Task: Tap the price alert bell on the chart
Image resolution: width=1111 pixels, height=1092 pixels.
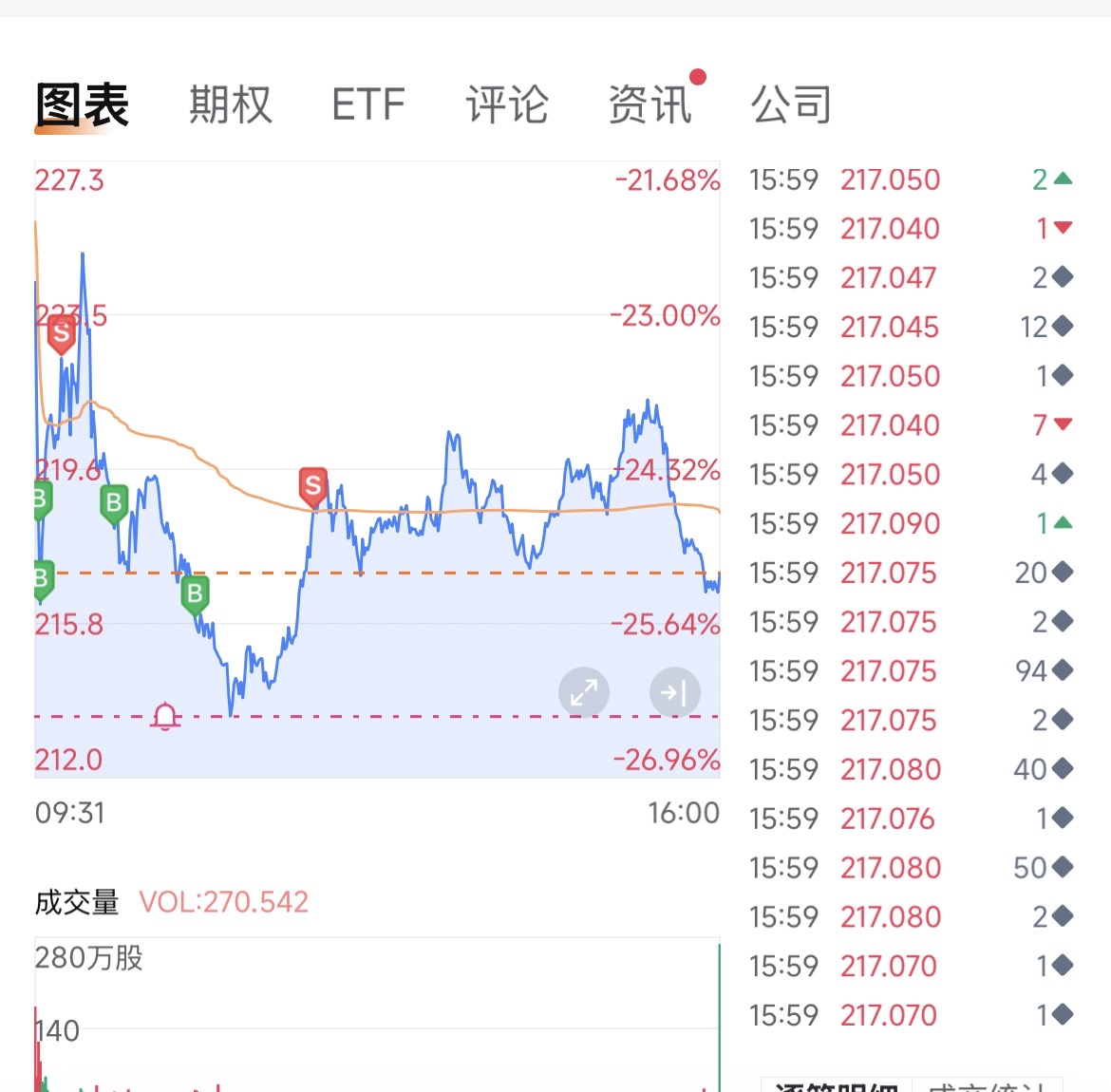Action: [x=165, y=716]
